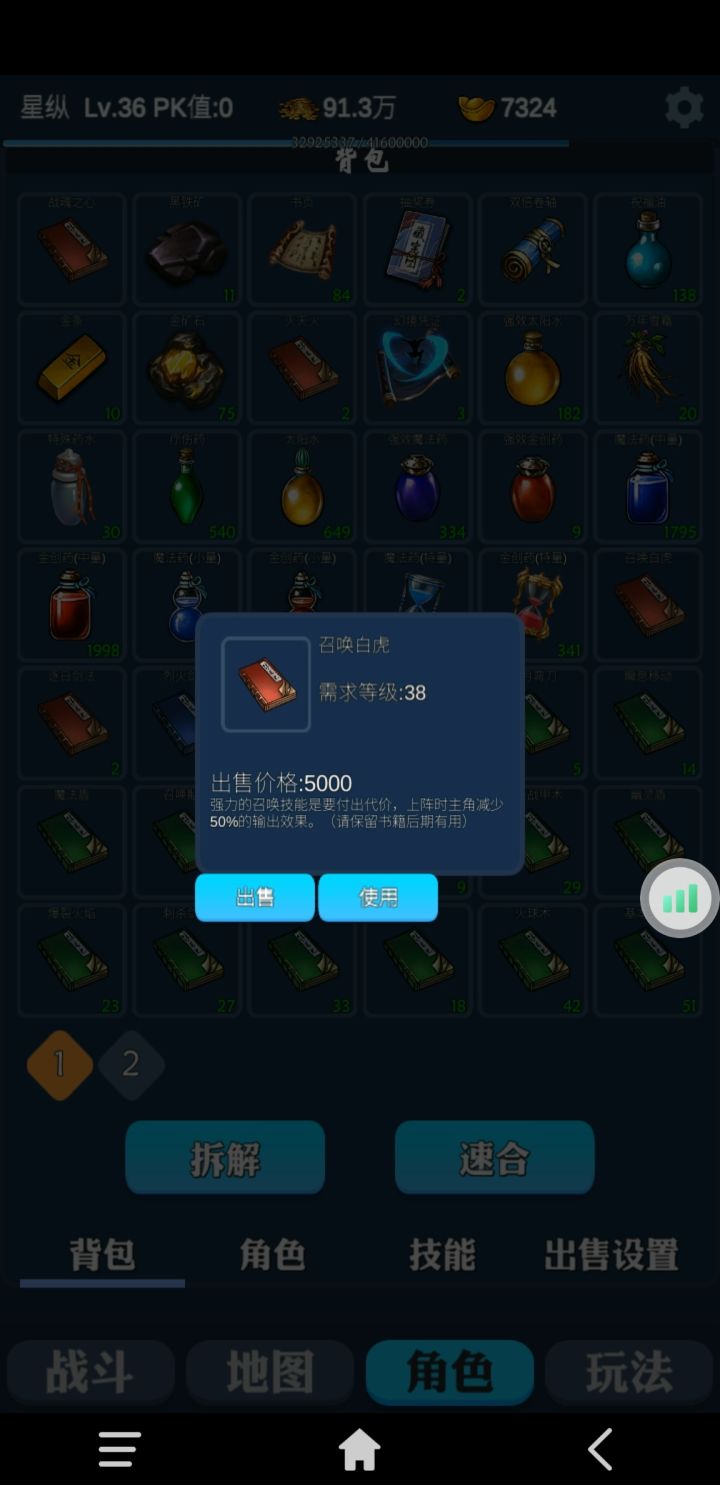Tap the 金条 gold bar item
This screenshot has width=720, height=1485.
point(71,367)
